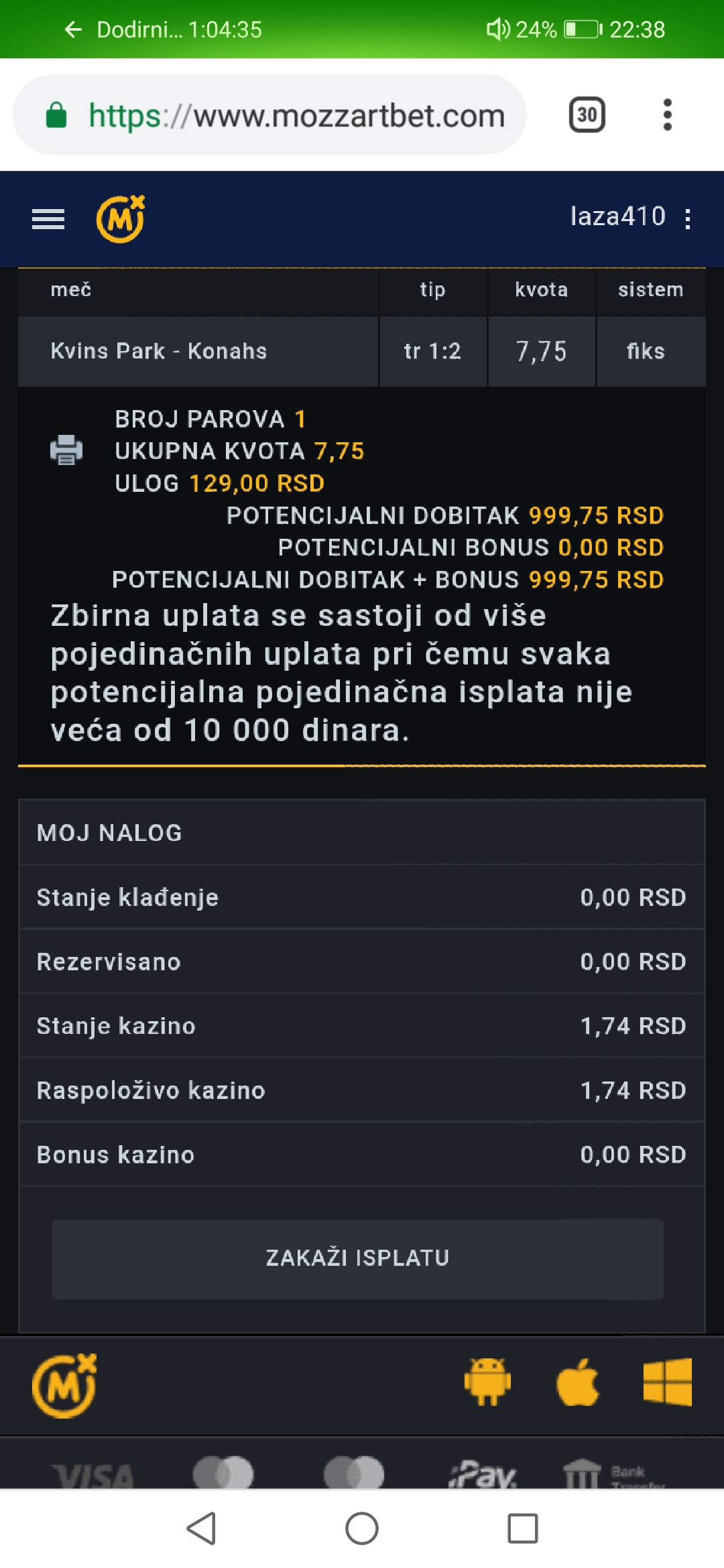724x1568 pixels.
Task: Get the Windows app via Windows icon
Action: (668, 1382)
